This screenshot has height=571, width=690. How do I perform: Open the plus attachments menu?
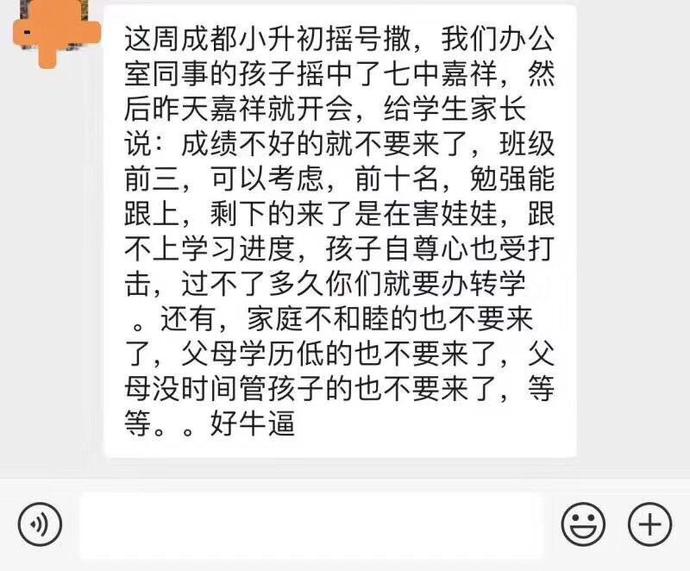tap(648, 524)
